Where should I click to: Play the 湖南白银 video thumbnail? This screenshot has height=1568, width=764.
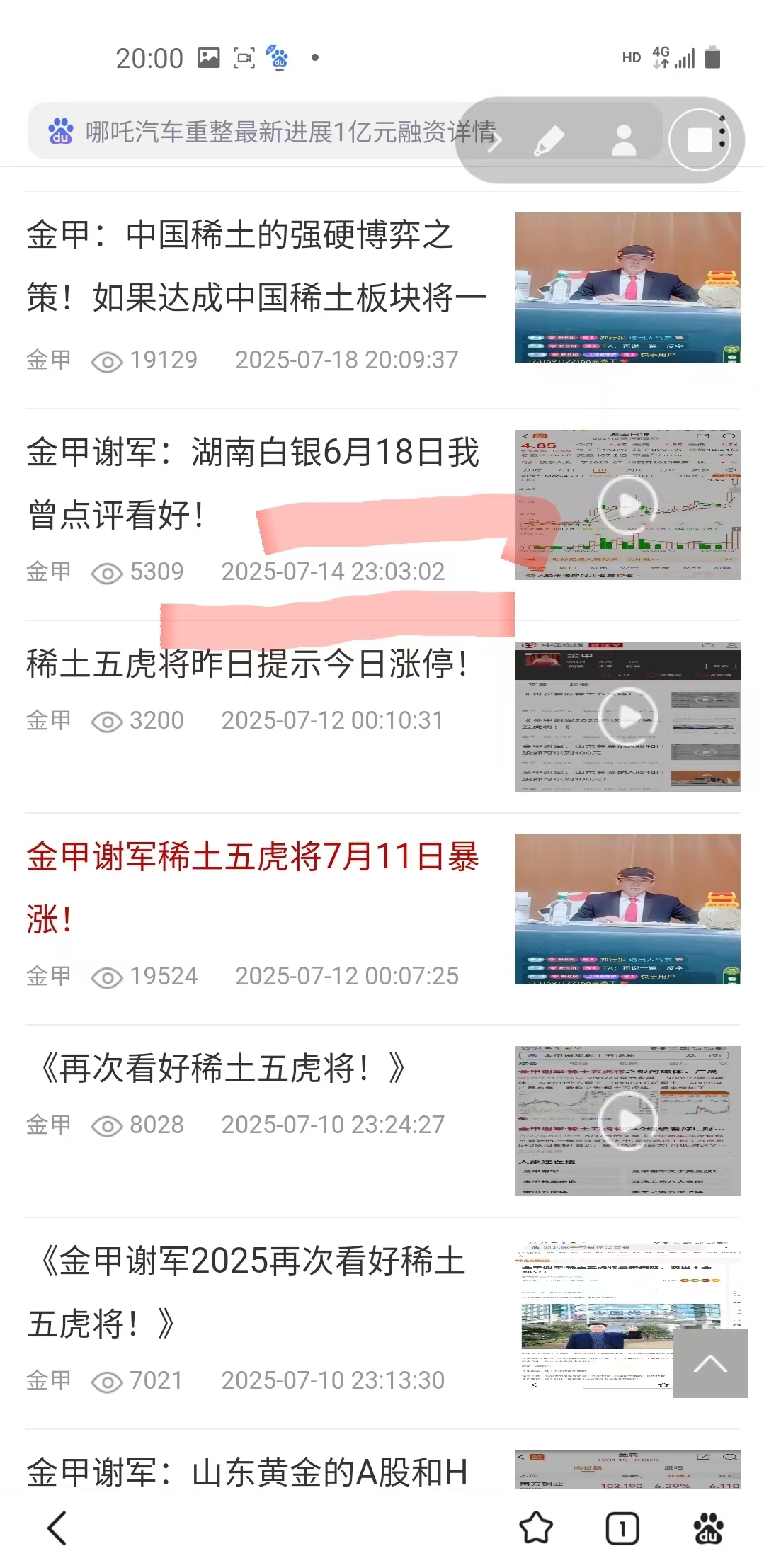point(629,504)
